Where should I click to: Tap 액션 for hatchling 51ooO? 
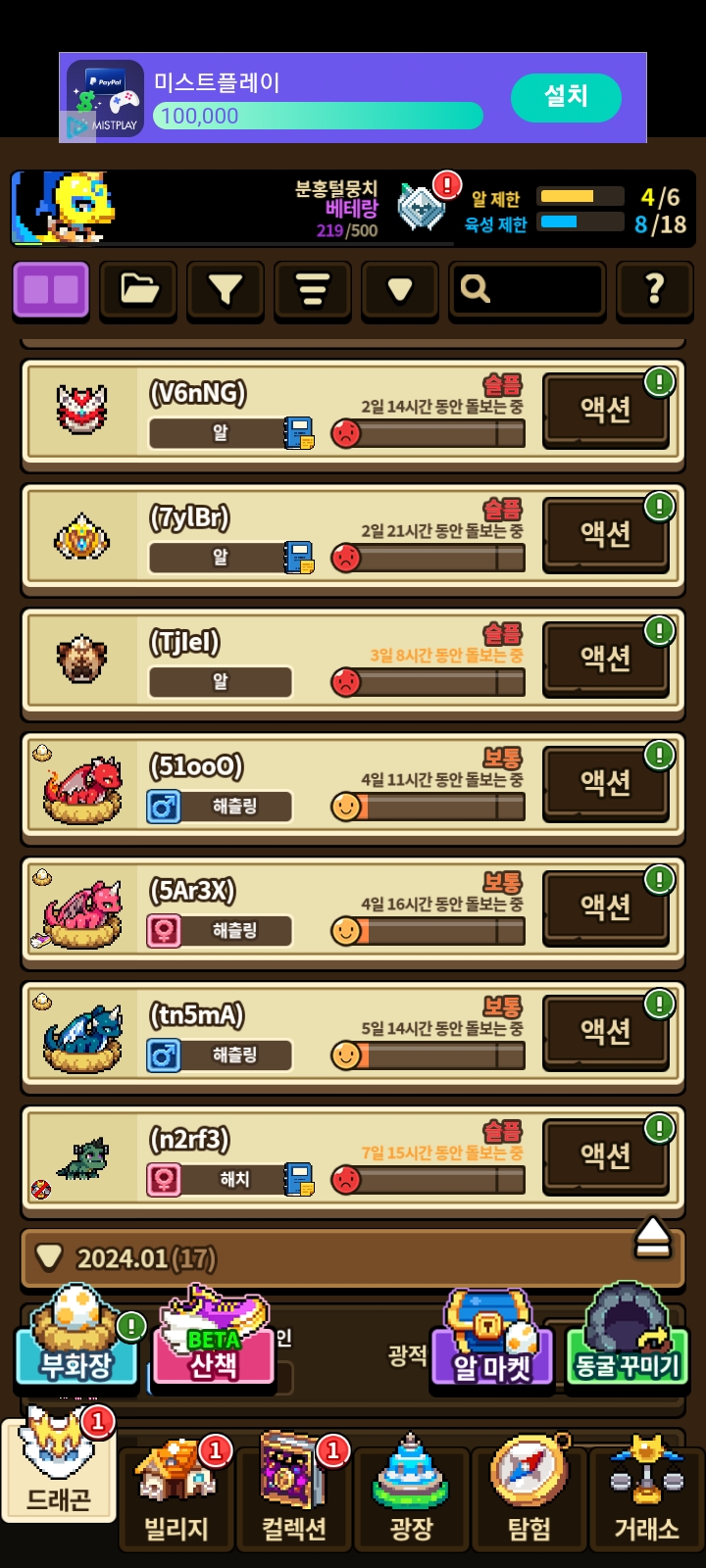pyautogui.click(x=605, y=782)
